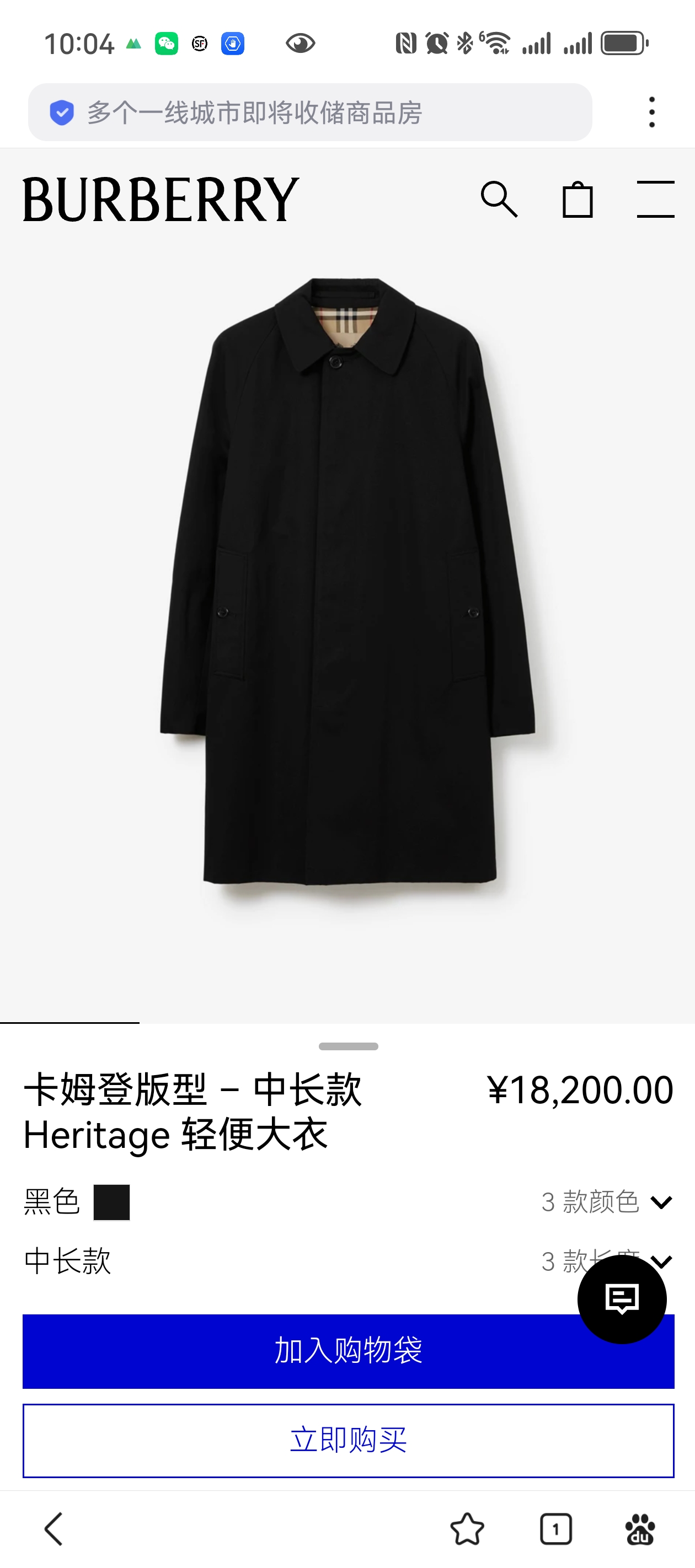Expand the 3 款颜色 color options

[607, 1202]
